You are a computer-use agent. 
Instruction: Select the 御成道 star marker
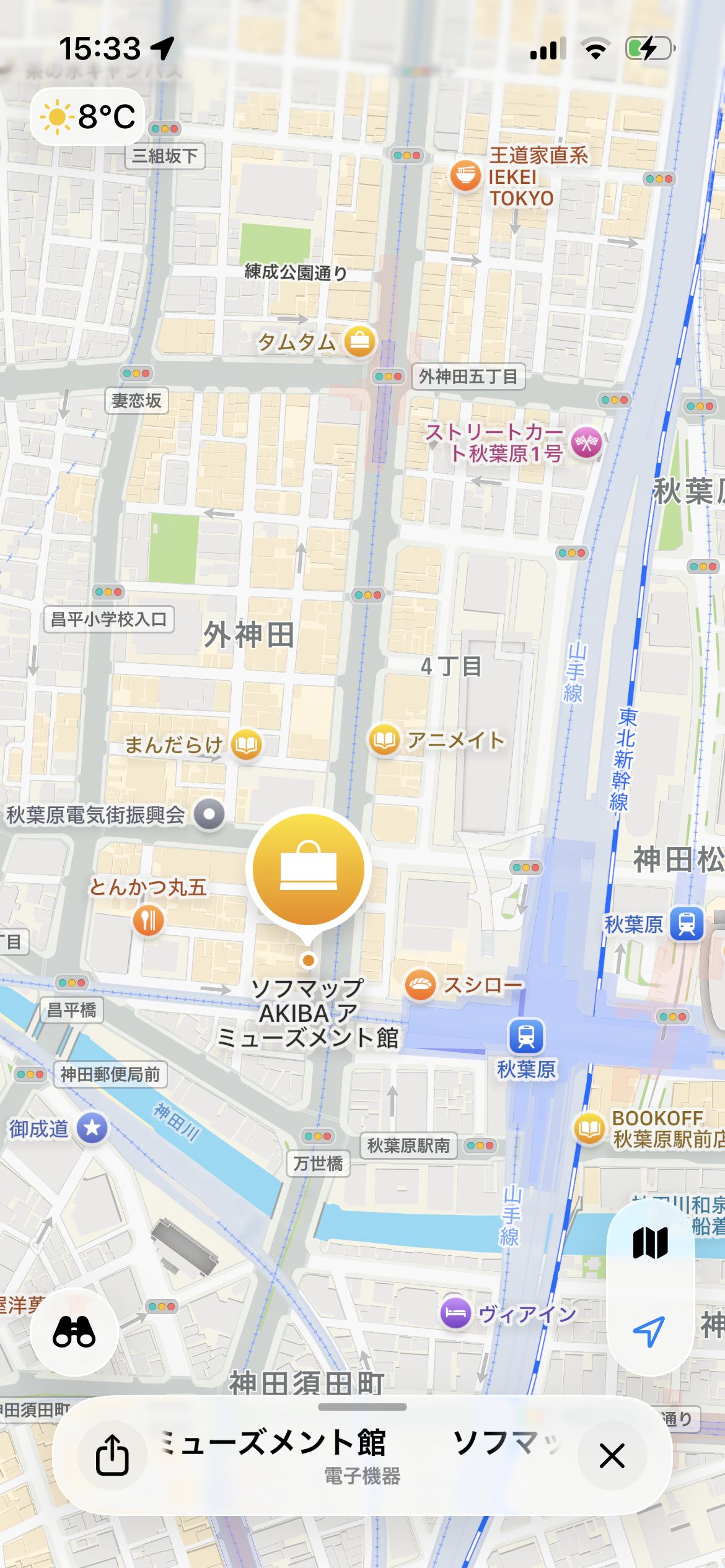(x=92, y=1128)
